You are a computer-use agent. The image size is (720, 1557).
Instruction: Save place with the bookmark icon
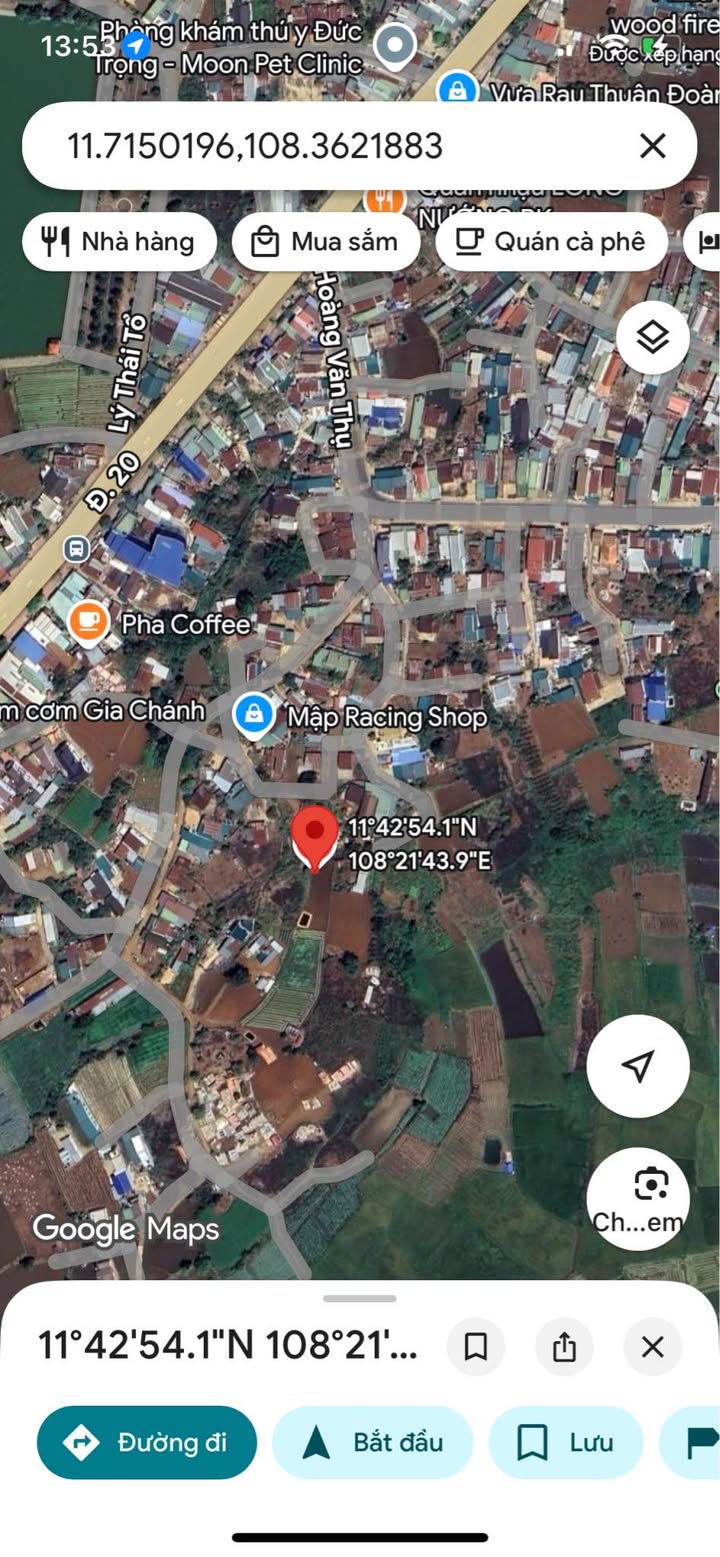click(x=476, y=1346)
